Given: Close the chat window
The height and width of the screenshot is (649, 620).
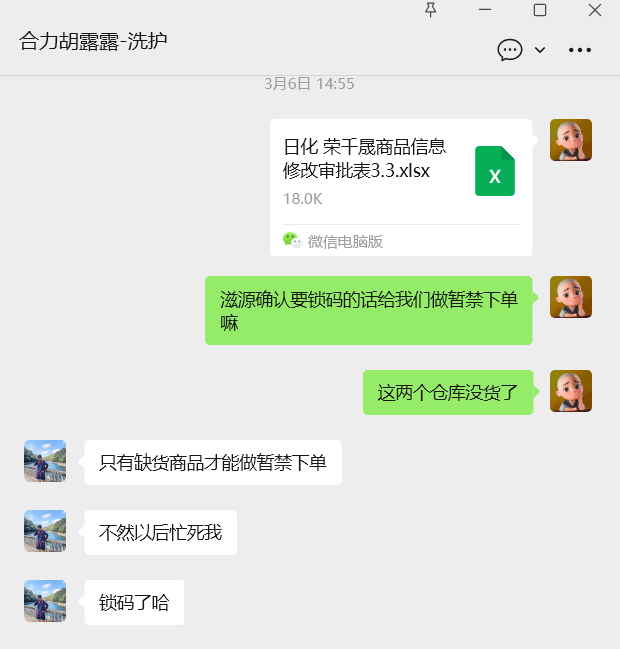Looking at the screenshot, I should coord(594,10).
